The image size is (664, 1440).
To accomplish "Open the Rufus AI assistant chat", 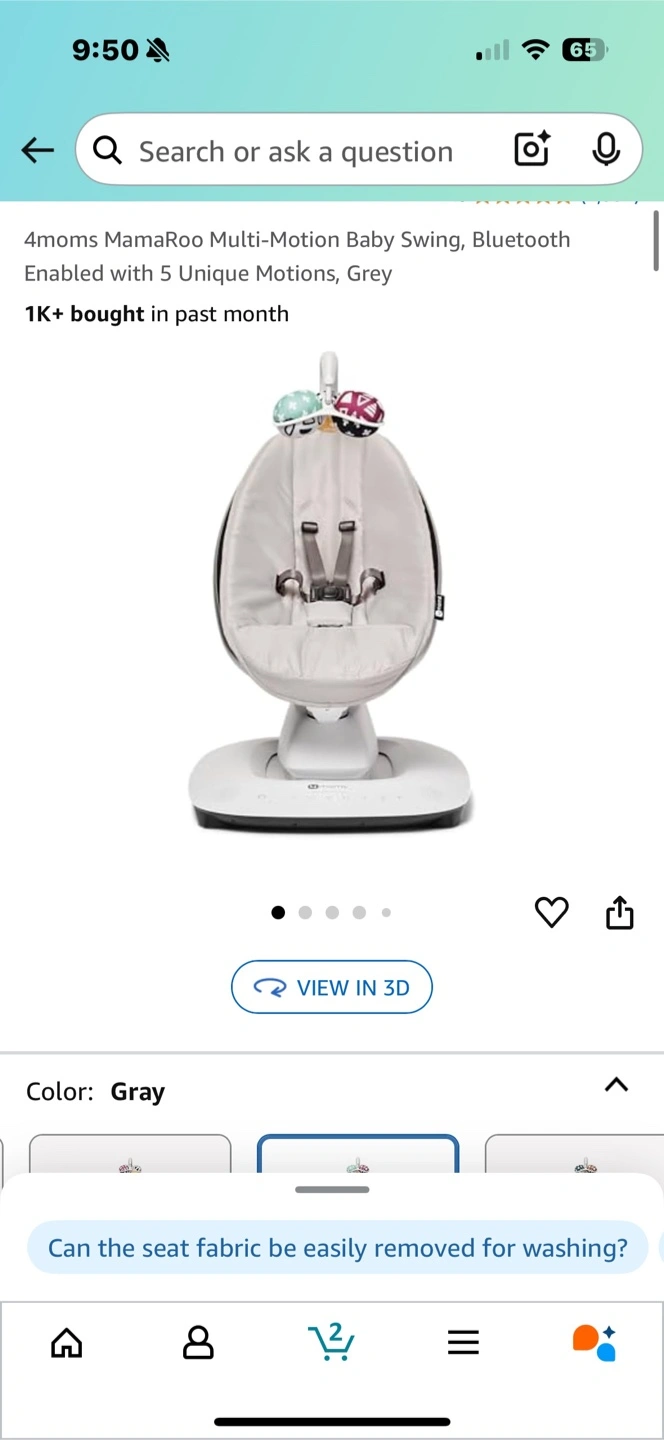I will tap(594, 1342).
